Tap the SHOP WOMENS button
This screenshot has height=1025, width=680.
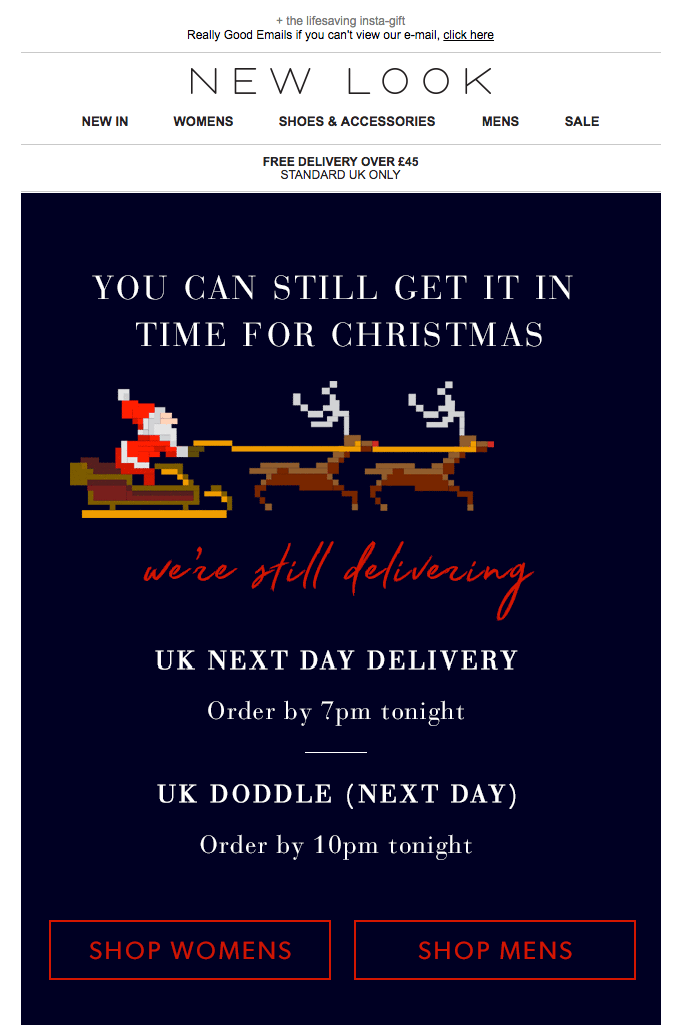[190, 950]
